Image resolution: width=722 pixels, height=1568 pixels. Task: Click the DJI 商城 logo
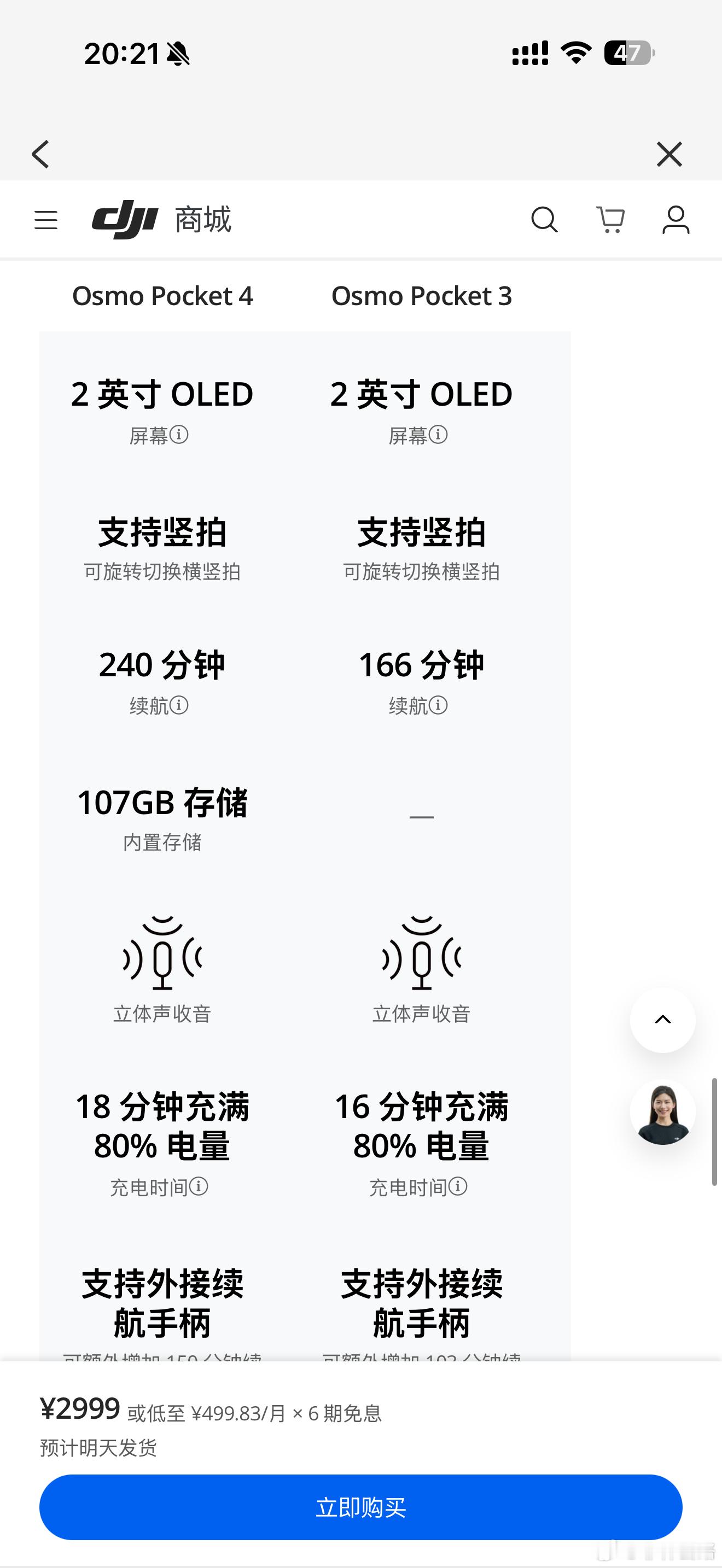click(x=161, y=220)
